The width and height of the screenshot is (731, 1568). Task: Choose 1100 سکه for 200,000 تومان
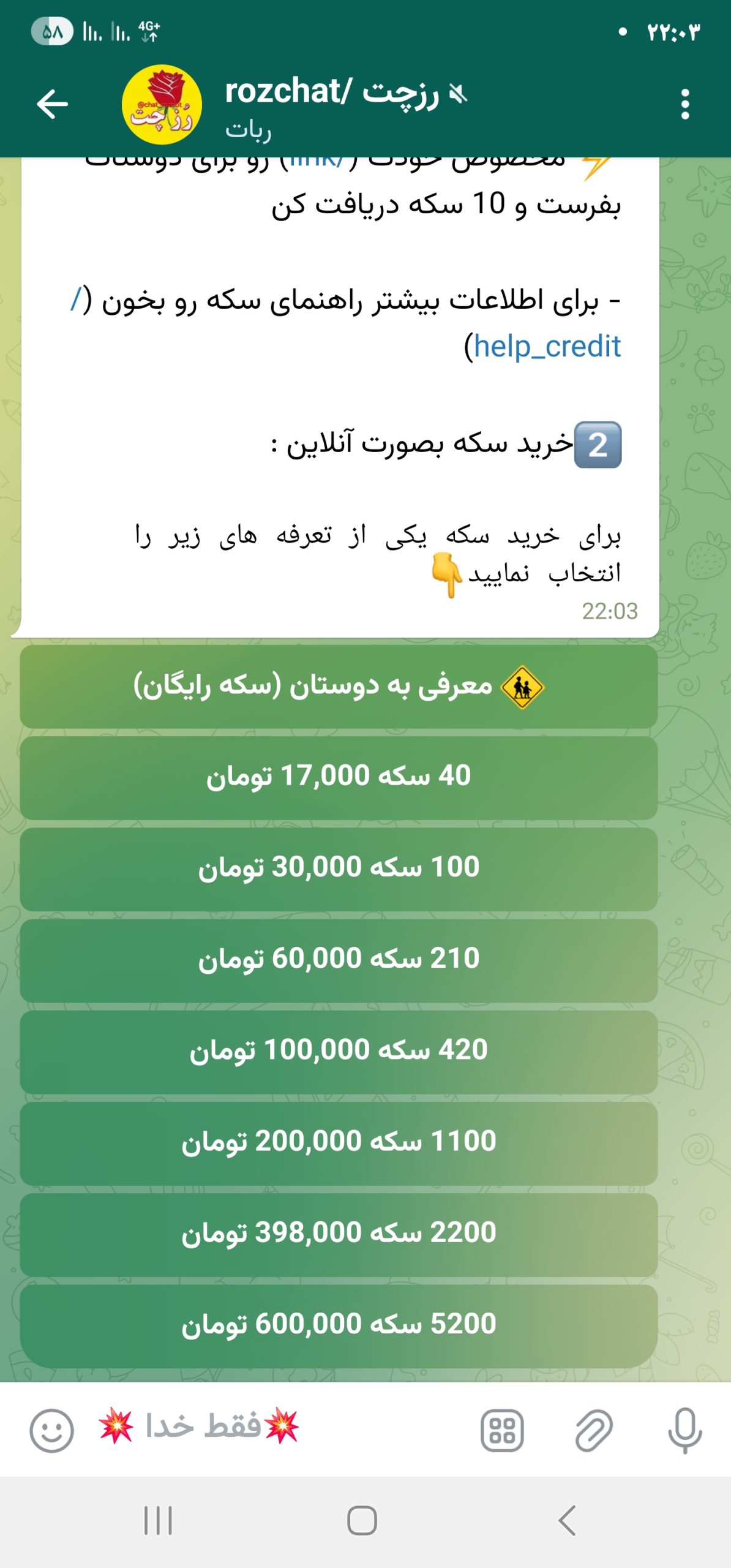[x=339, y=1143]
